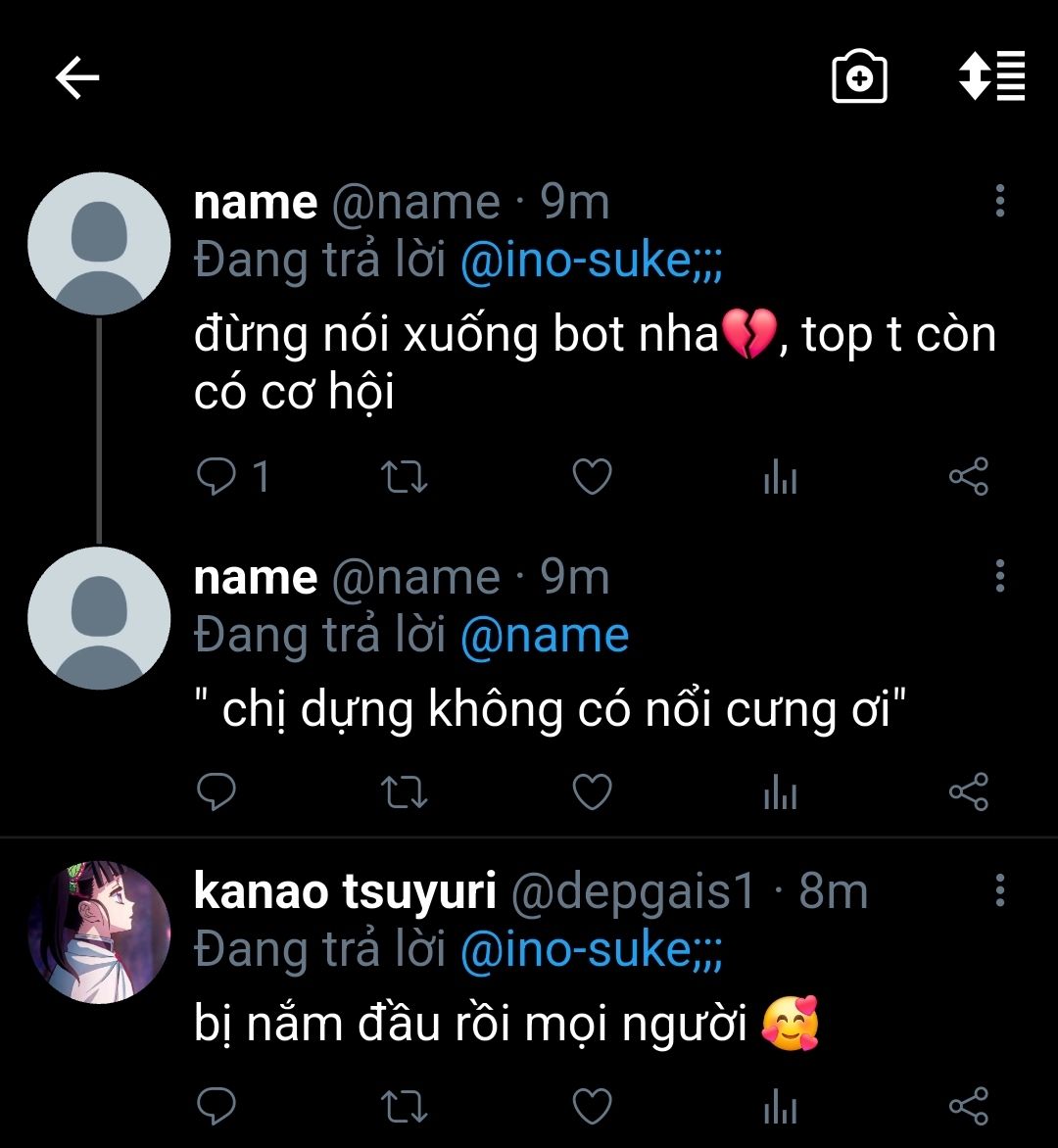Open the @name mention link in the second reply
The image size is (1058, 1148).
pyautogui.click(x=545, y=635)
